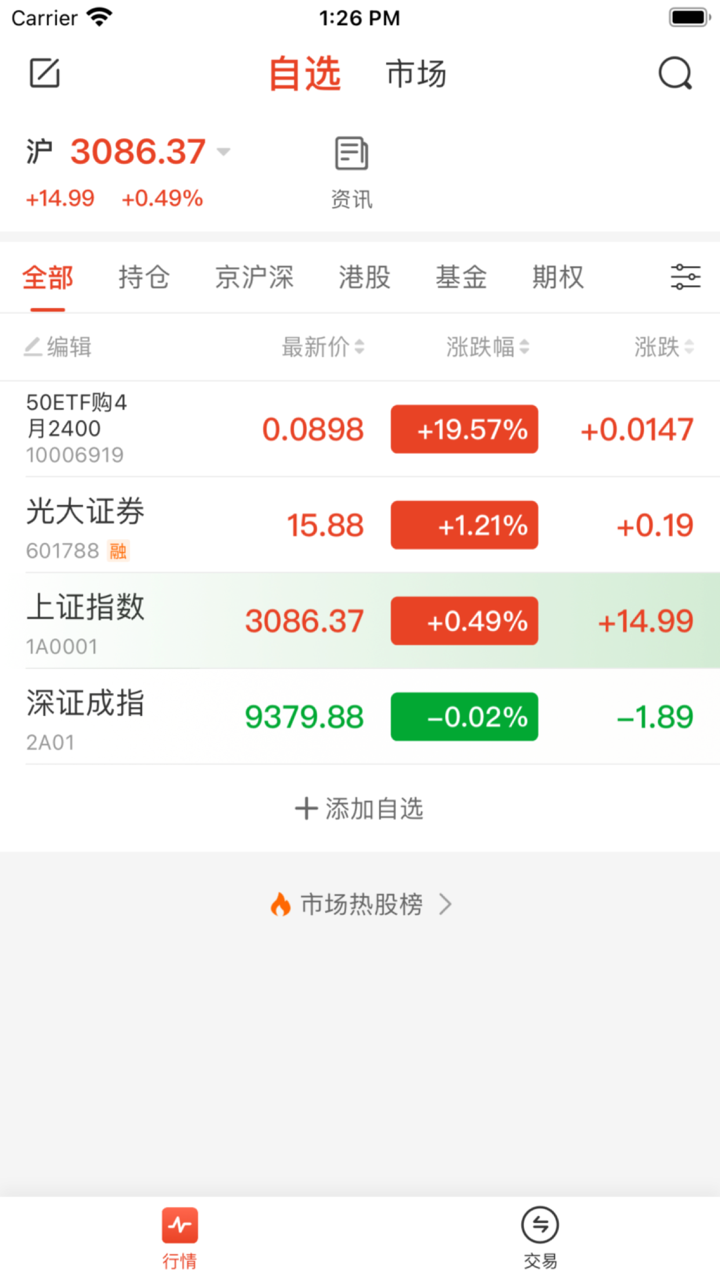
Task: Expand the 沪 index dropdown
Action: [x=223, y=152]
